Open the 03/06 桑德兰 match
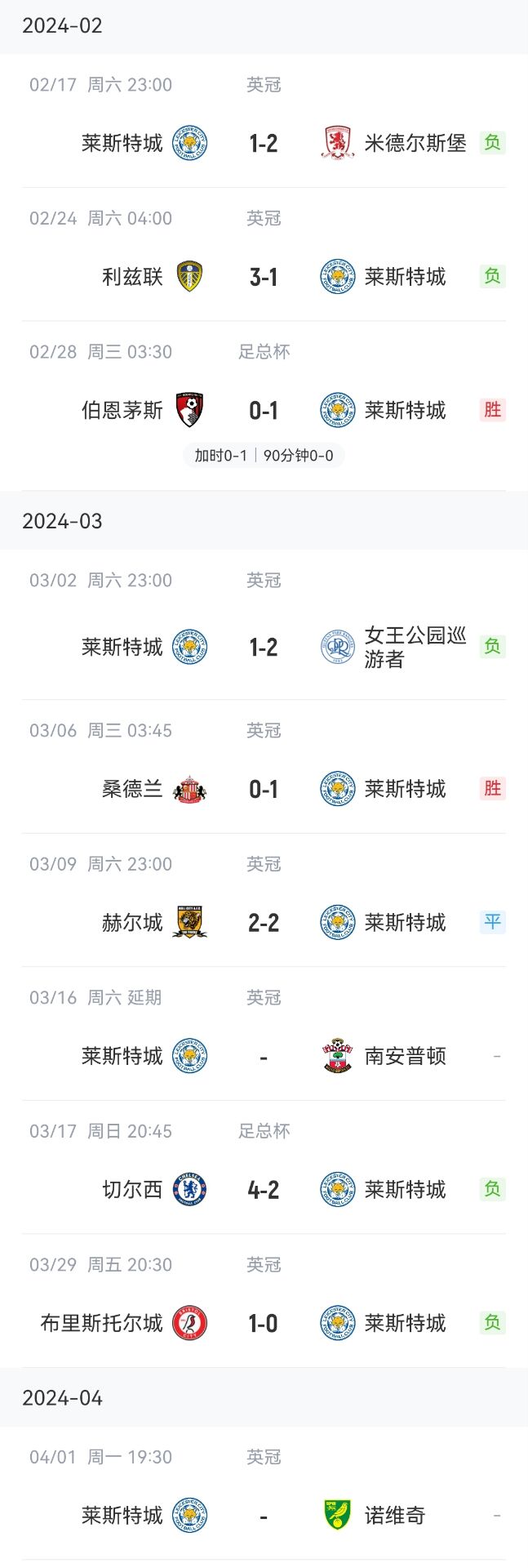 264,789
